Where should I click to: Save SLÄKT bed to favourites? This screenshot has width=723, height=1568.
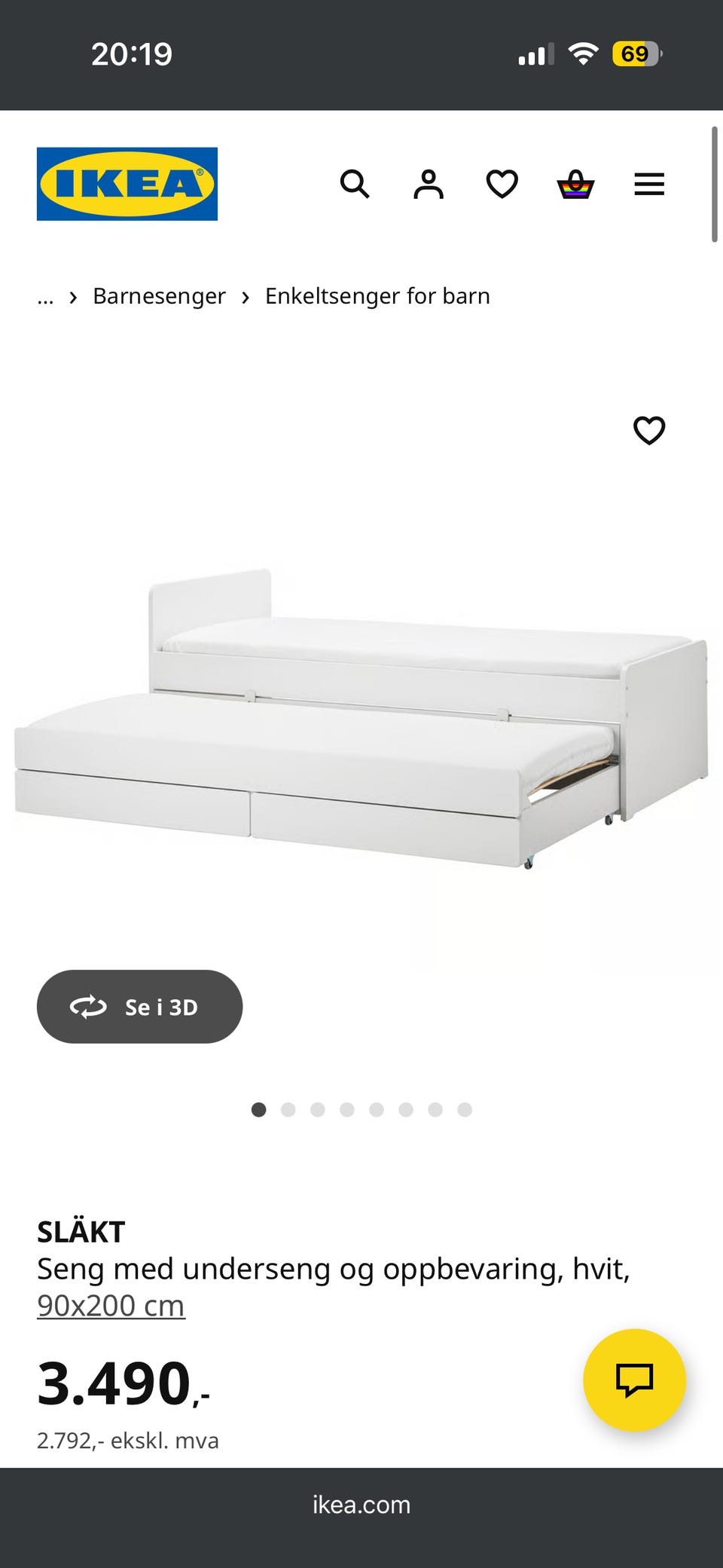click(649, 430)
